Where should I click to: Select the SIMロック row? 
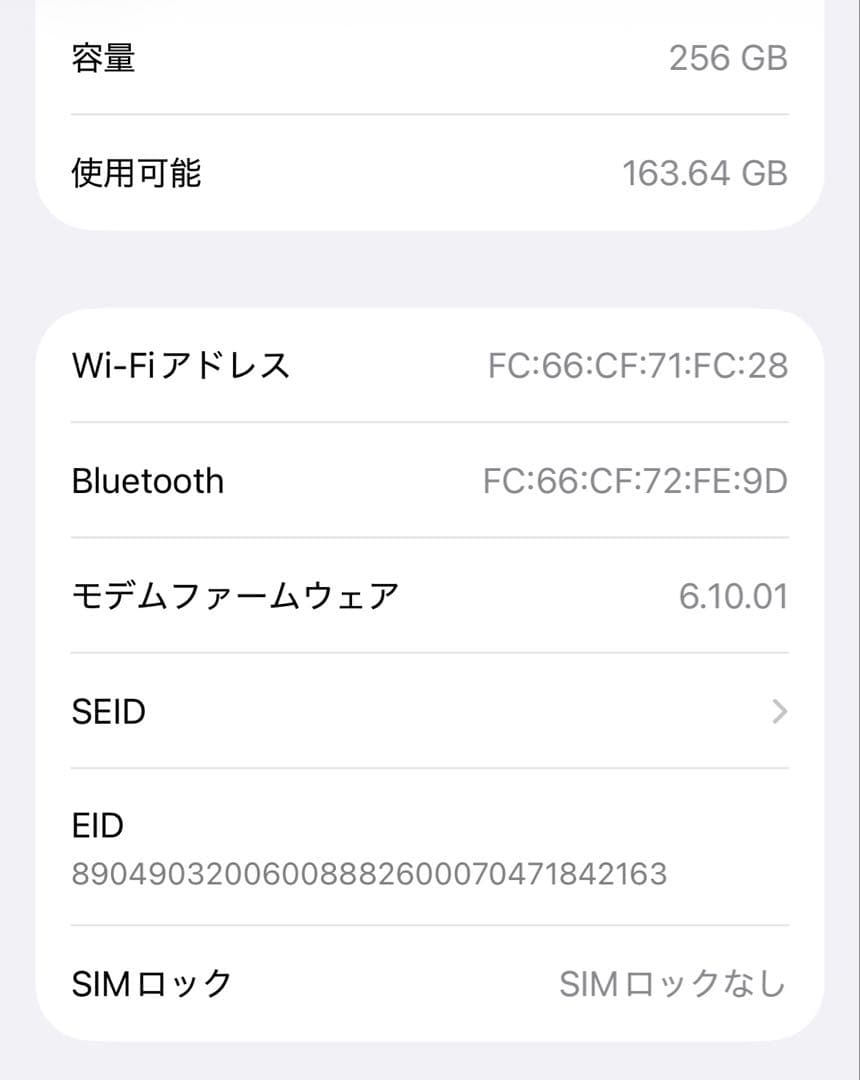pos(430,982)
